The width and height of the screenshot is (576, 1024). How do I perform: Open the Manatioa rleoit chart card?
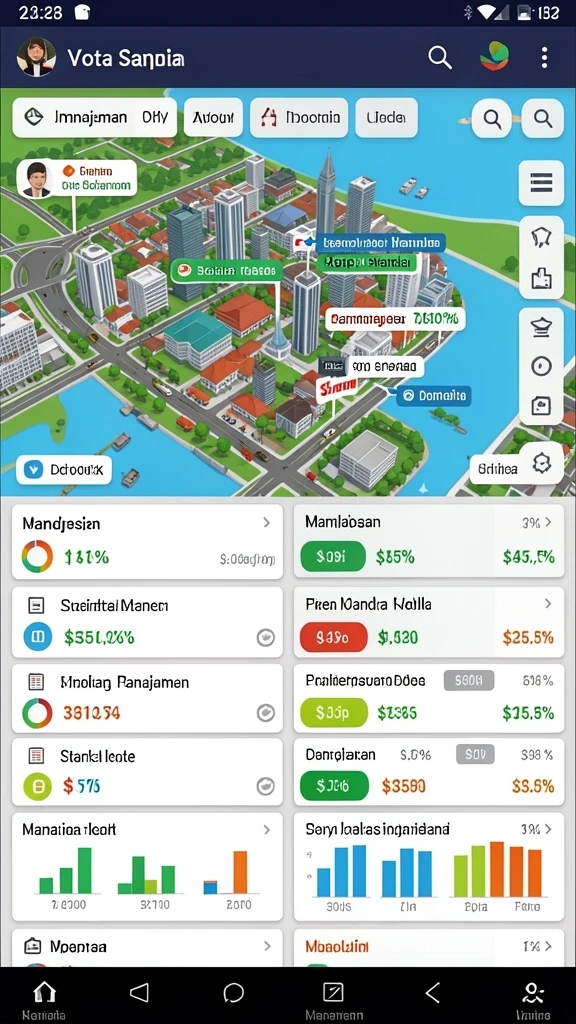[147, 867]
